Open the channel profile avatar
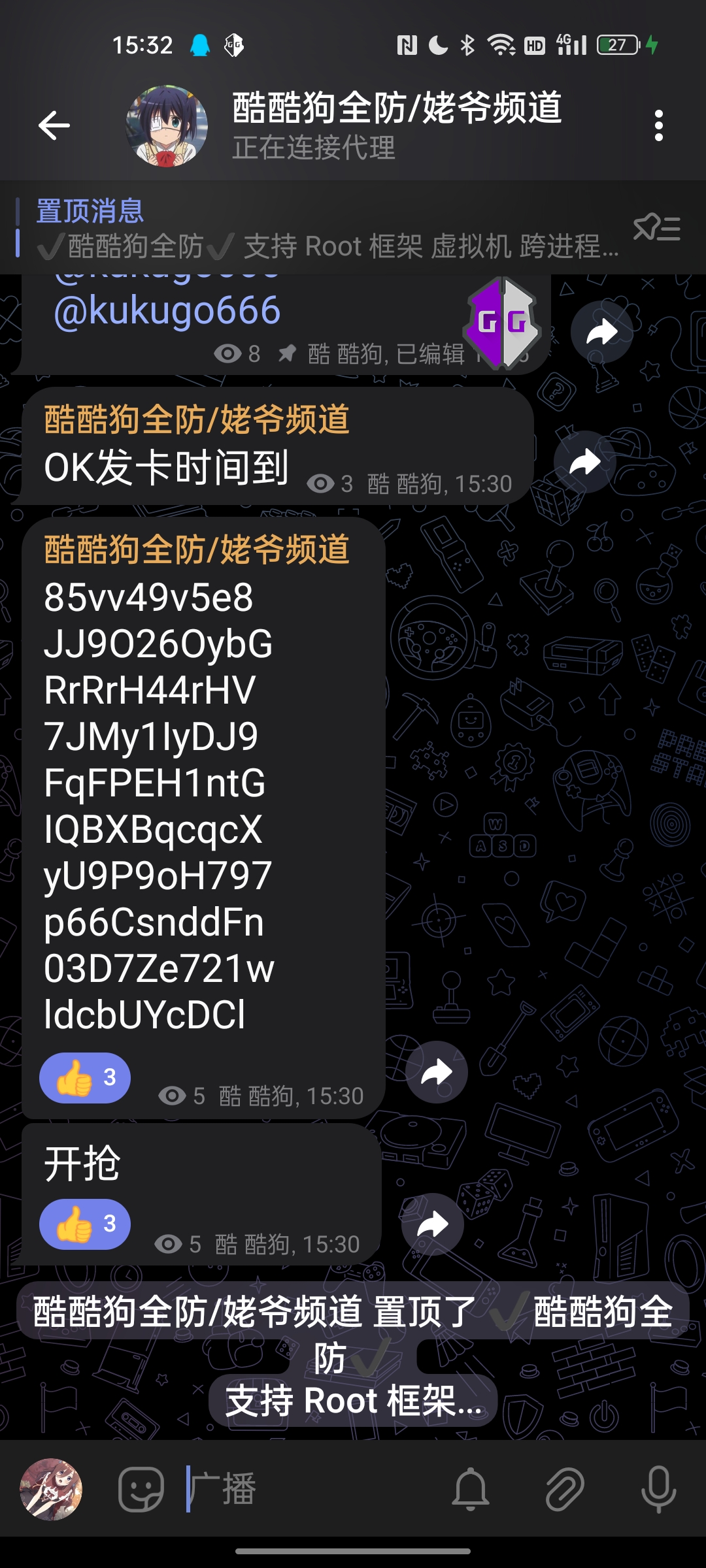 (x=167, y=125)
